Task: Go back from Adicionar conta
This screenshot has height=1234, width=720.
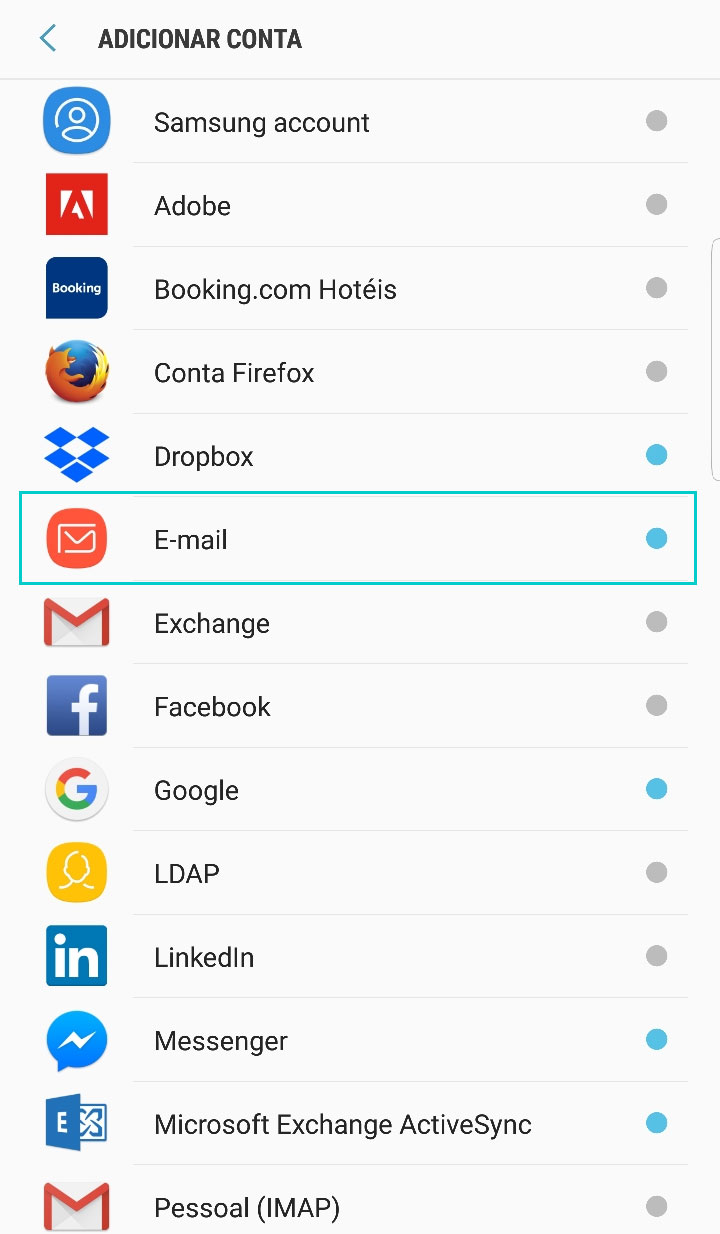Action: (x=47, y=39)
